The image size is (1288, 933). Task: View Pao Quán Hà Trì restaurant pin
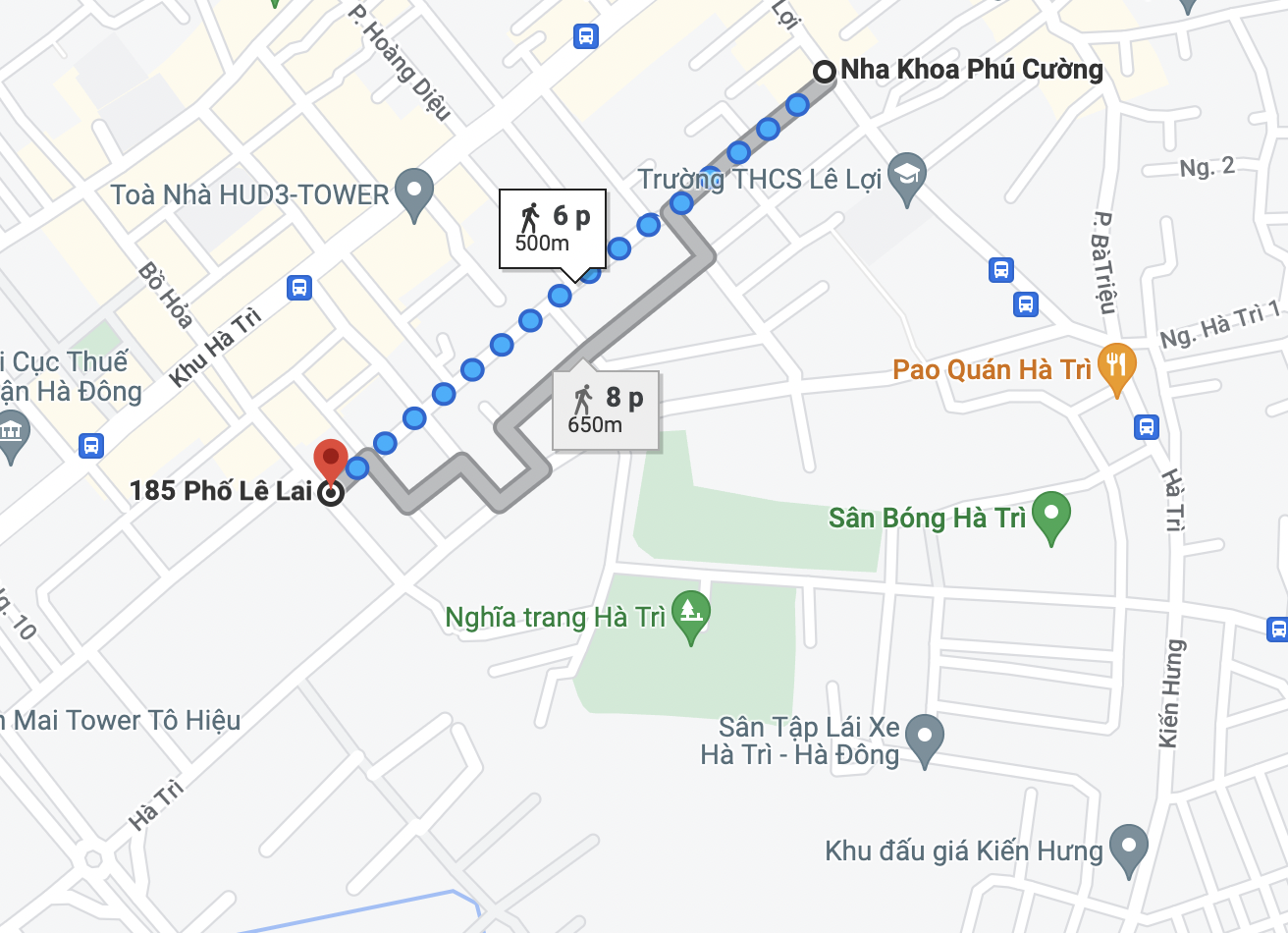pyautogui.click(x=1115, y=366)
